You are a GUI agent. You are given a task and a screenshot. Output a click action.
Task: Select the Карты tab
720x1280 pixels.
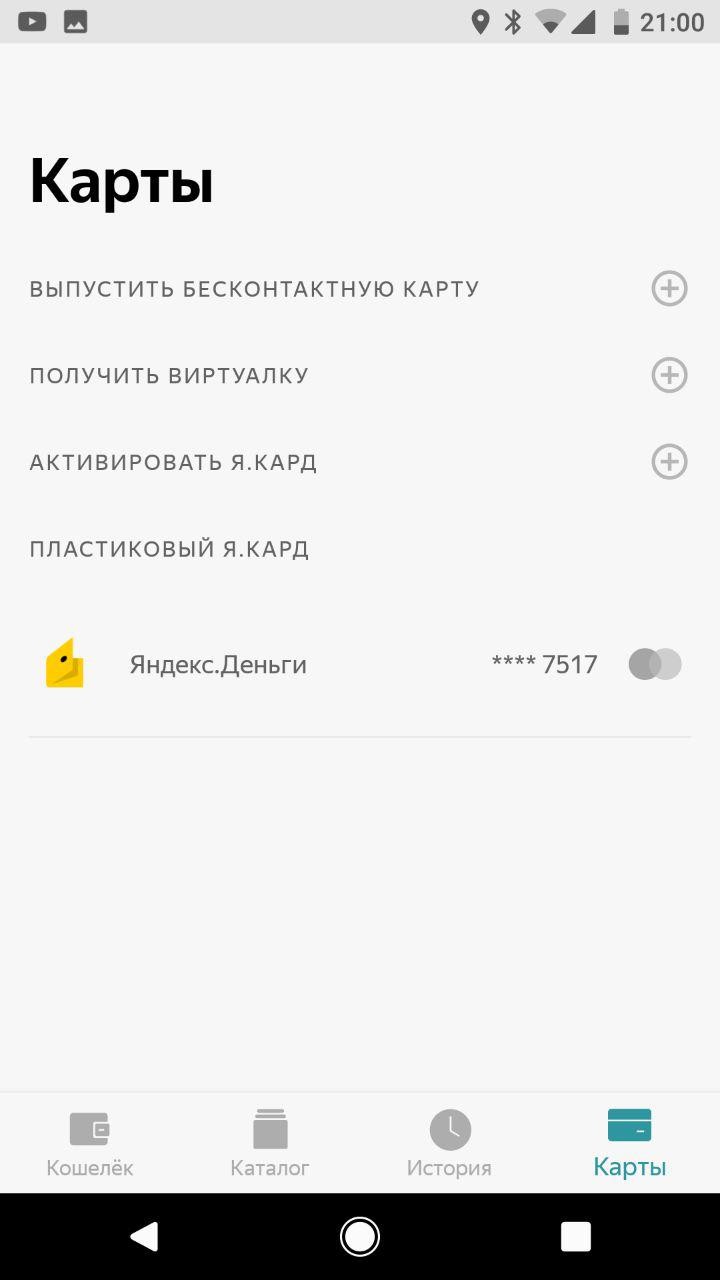630,1143
